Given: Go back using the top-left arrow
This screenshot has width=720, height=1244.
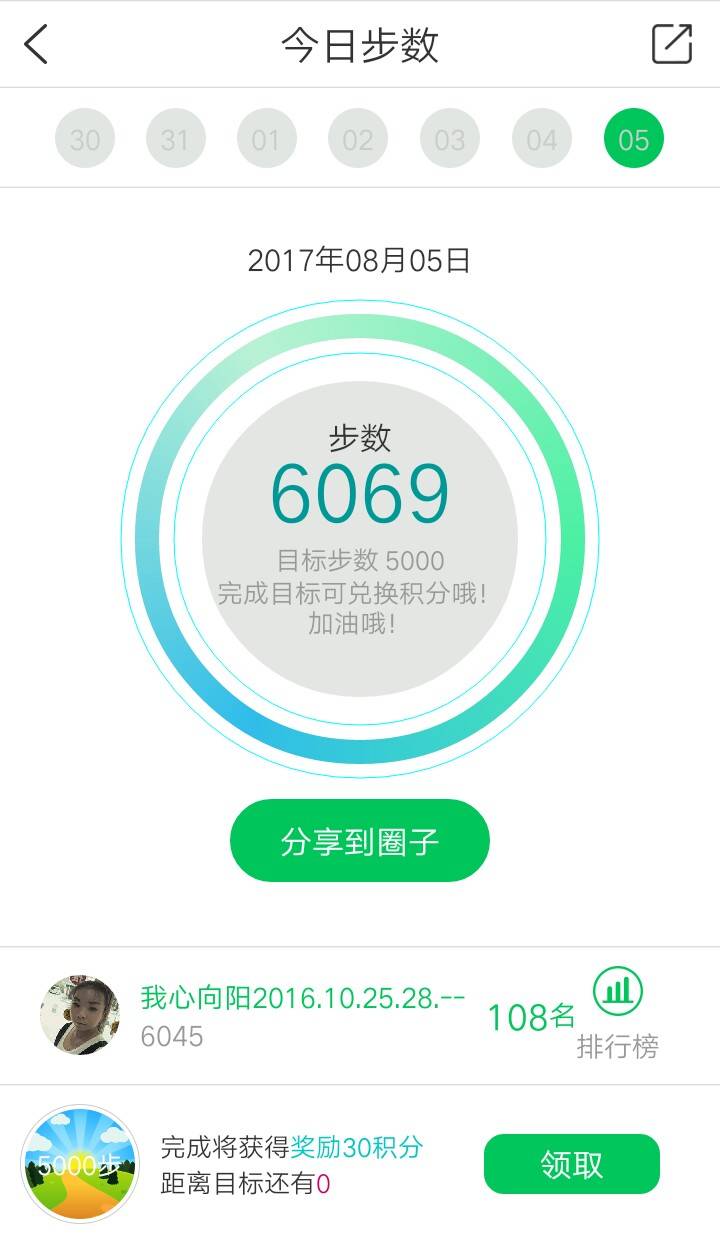Looking at the screenshot, I should click(37, 45).
